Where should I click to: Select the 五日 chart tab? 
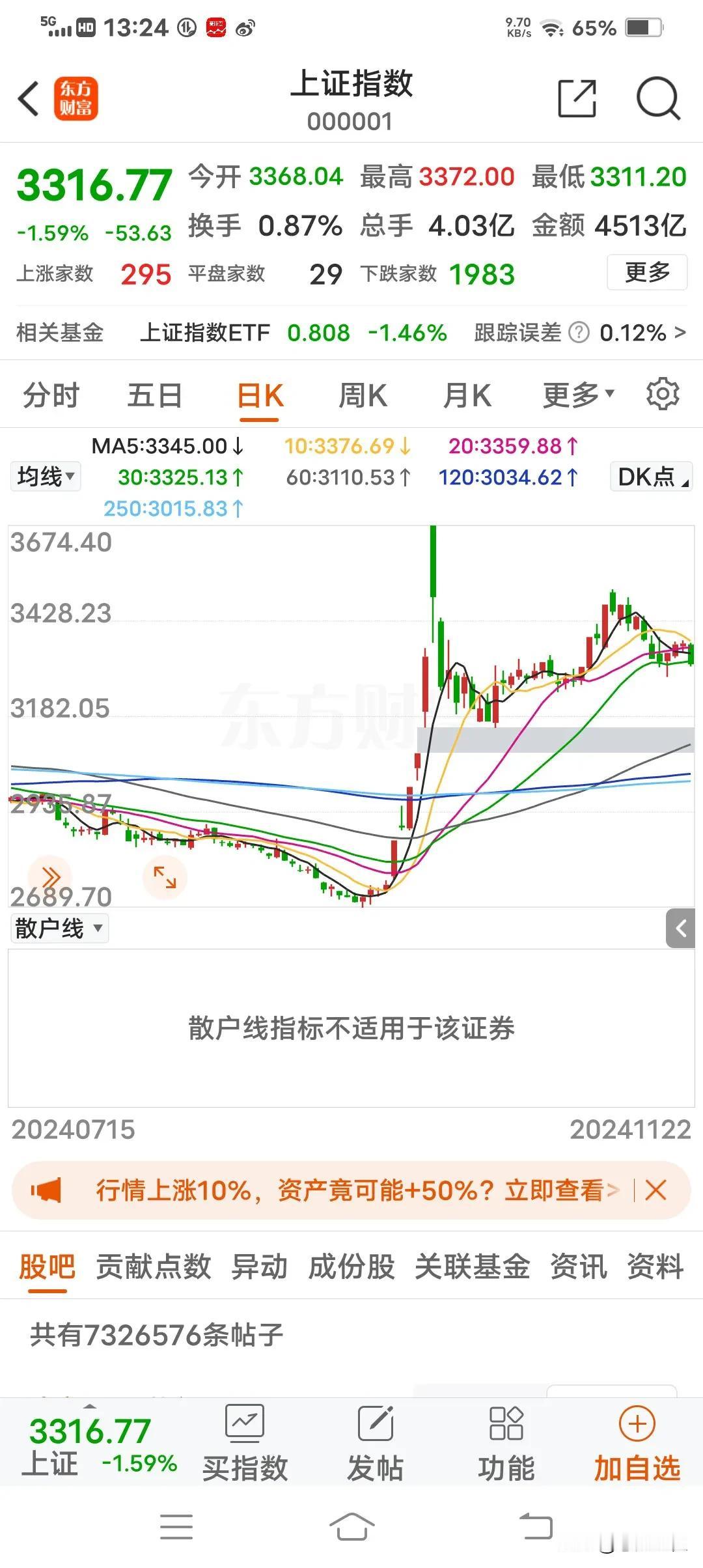pyautogui.click(x=154, y=395)
